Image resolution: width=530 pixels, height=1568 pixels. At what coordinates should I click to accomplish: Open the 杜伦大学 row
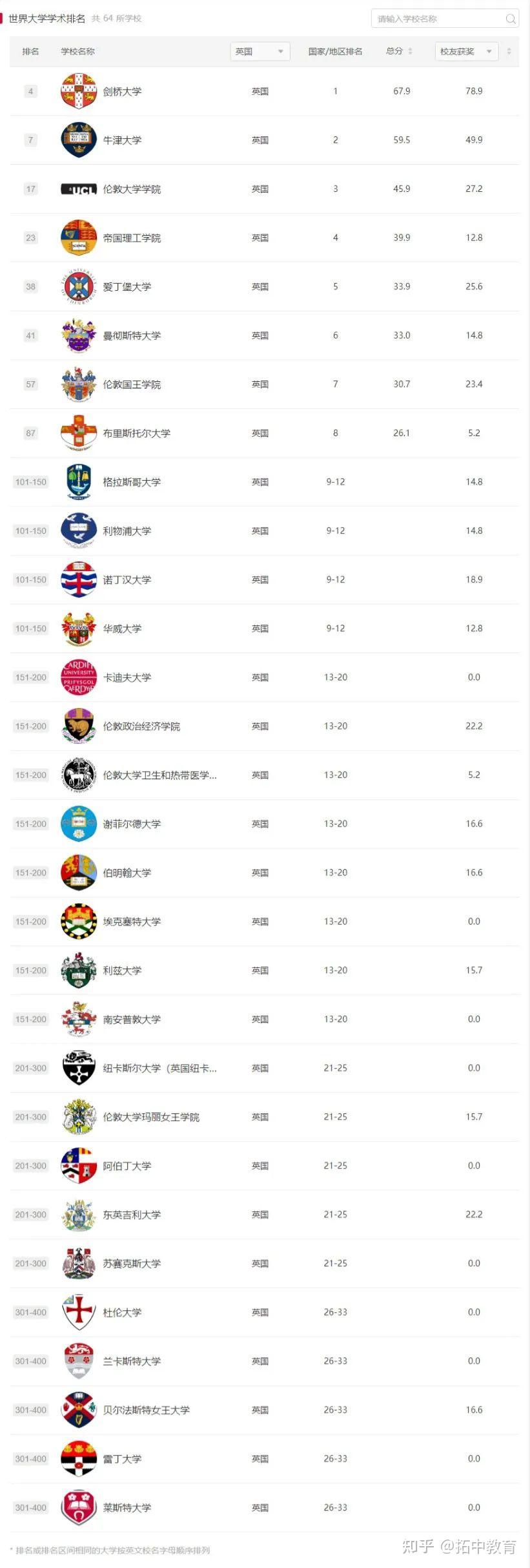tap(122, 1312)
